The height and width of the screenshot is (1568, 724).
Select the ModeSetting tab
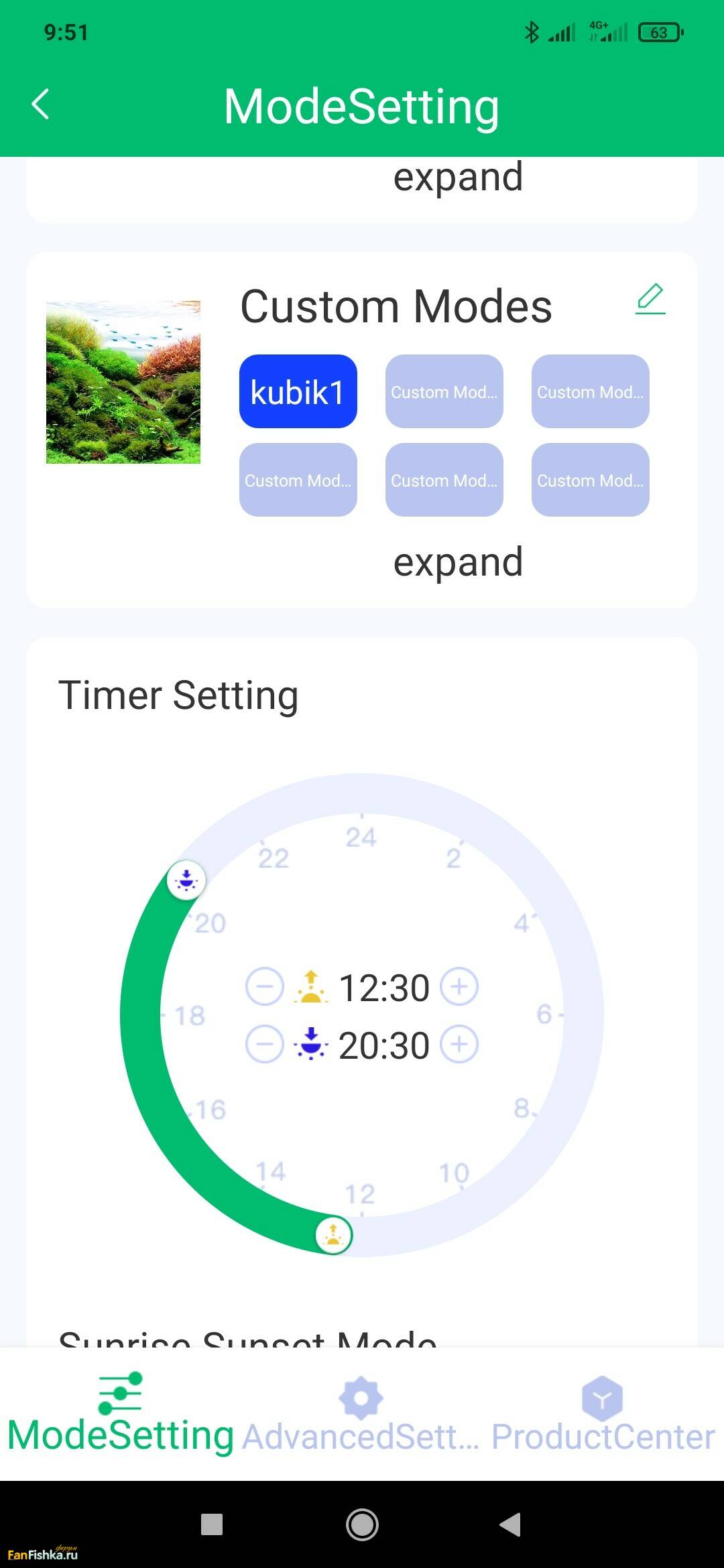point(121,1415)
